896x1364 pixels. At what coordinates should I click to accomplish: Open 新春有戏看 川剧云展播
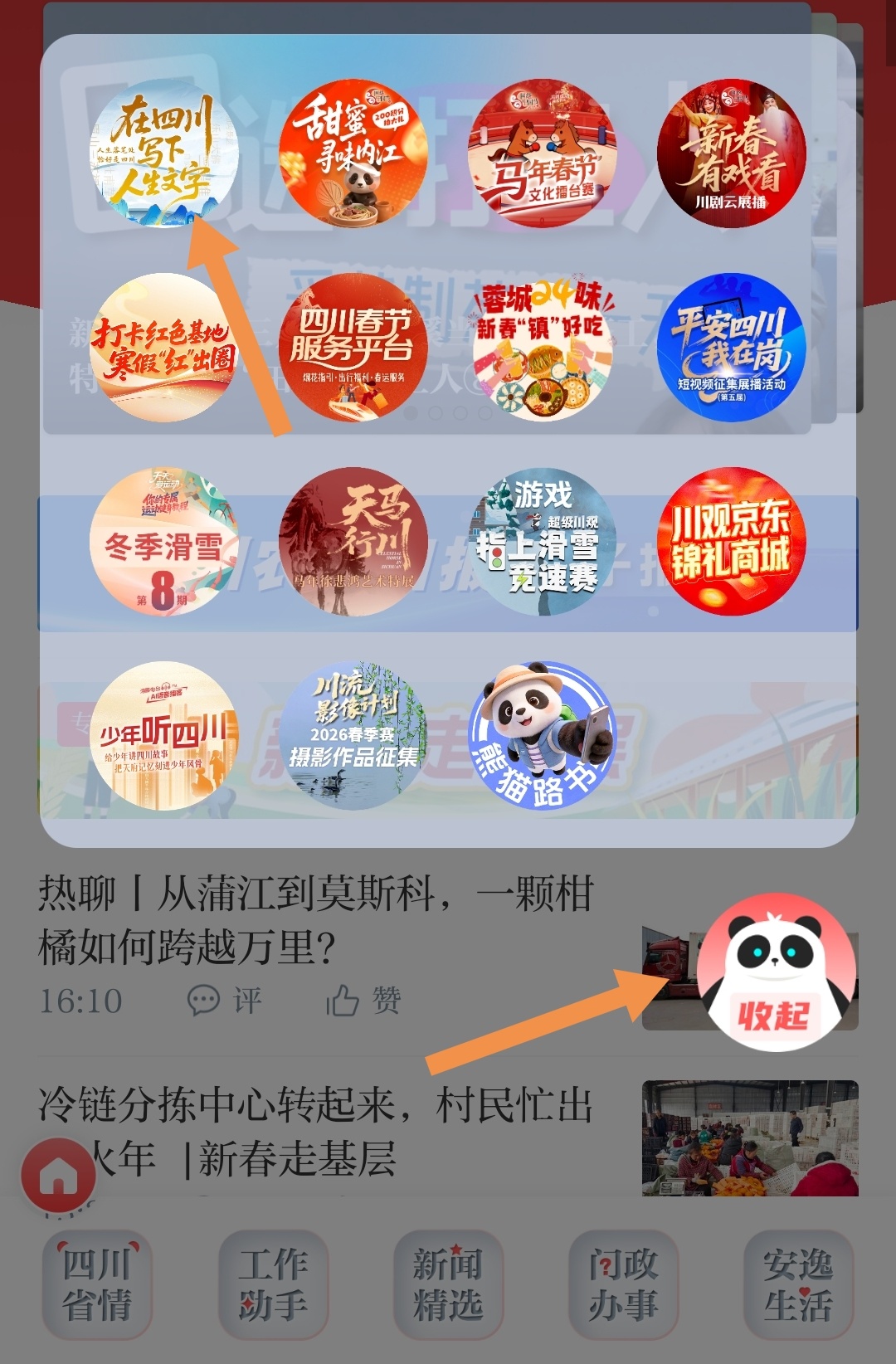point(731,153)
